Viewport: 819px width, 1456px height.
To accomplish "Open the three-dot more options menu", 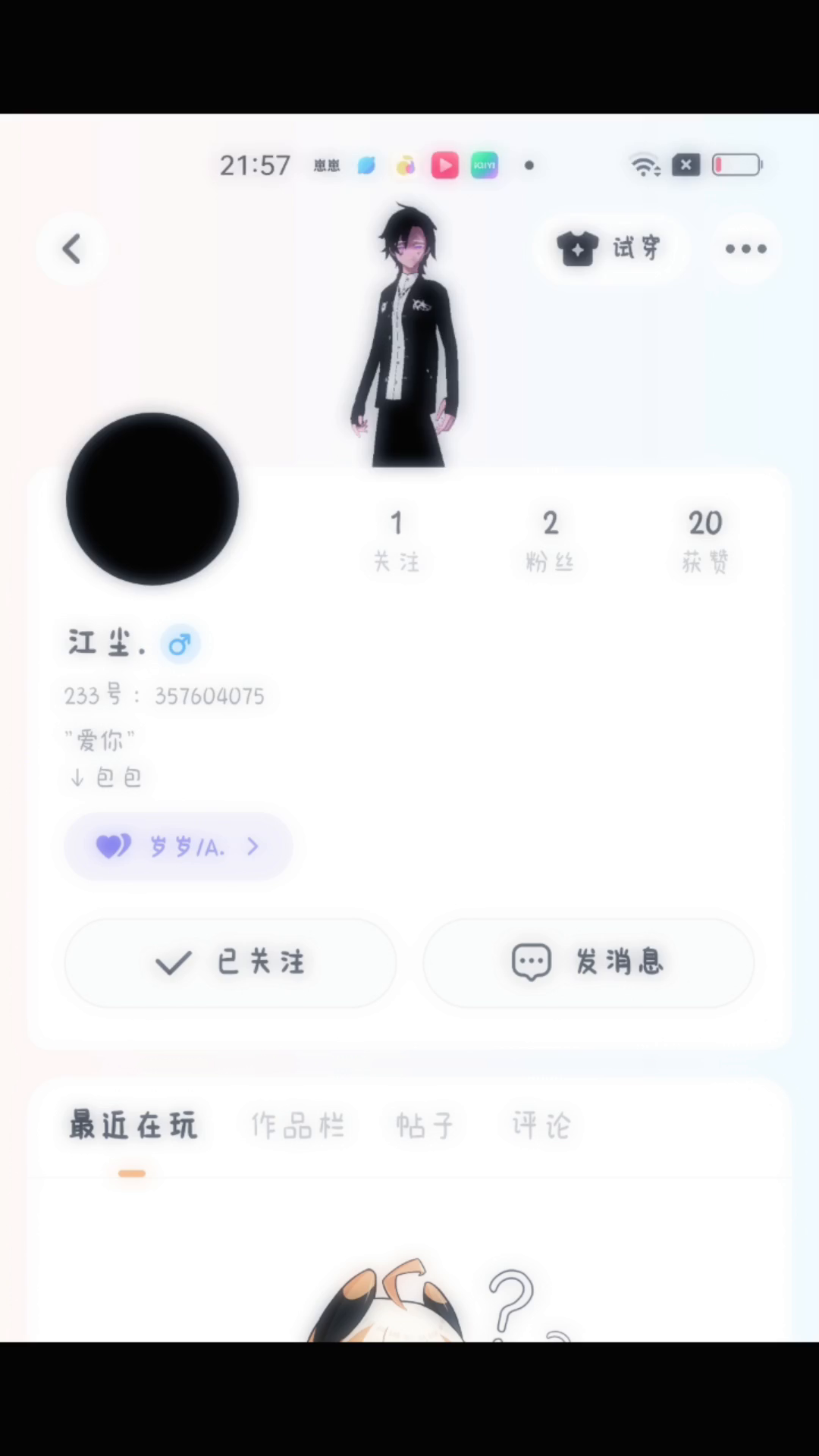I will tap(745, 249).
